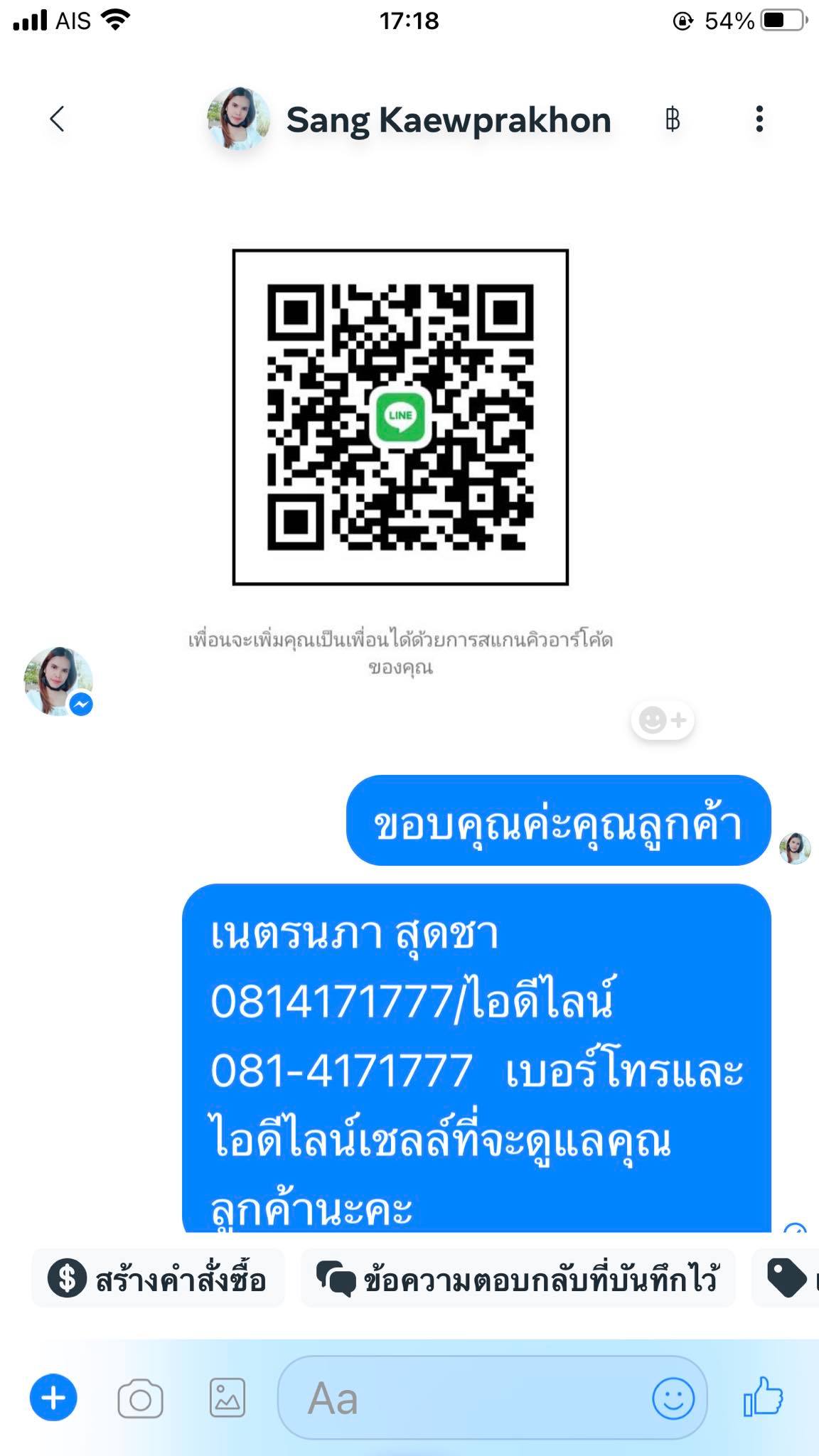Open the blue plus attachment menu
The width and height of the screenshot is (819, 1456).
tap(53, 1398)
